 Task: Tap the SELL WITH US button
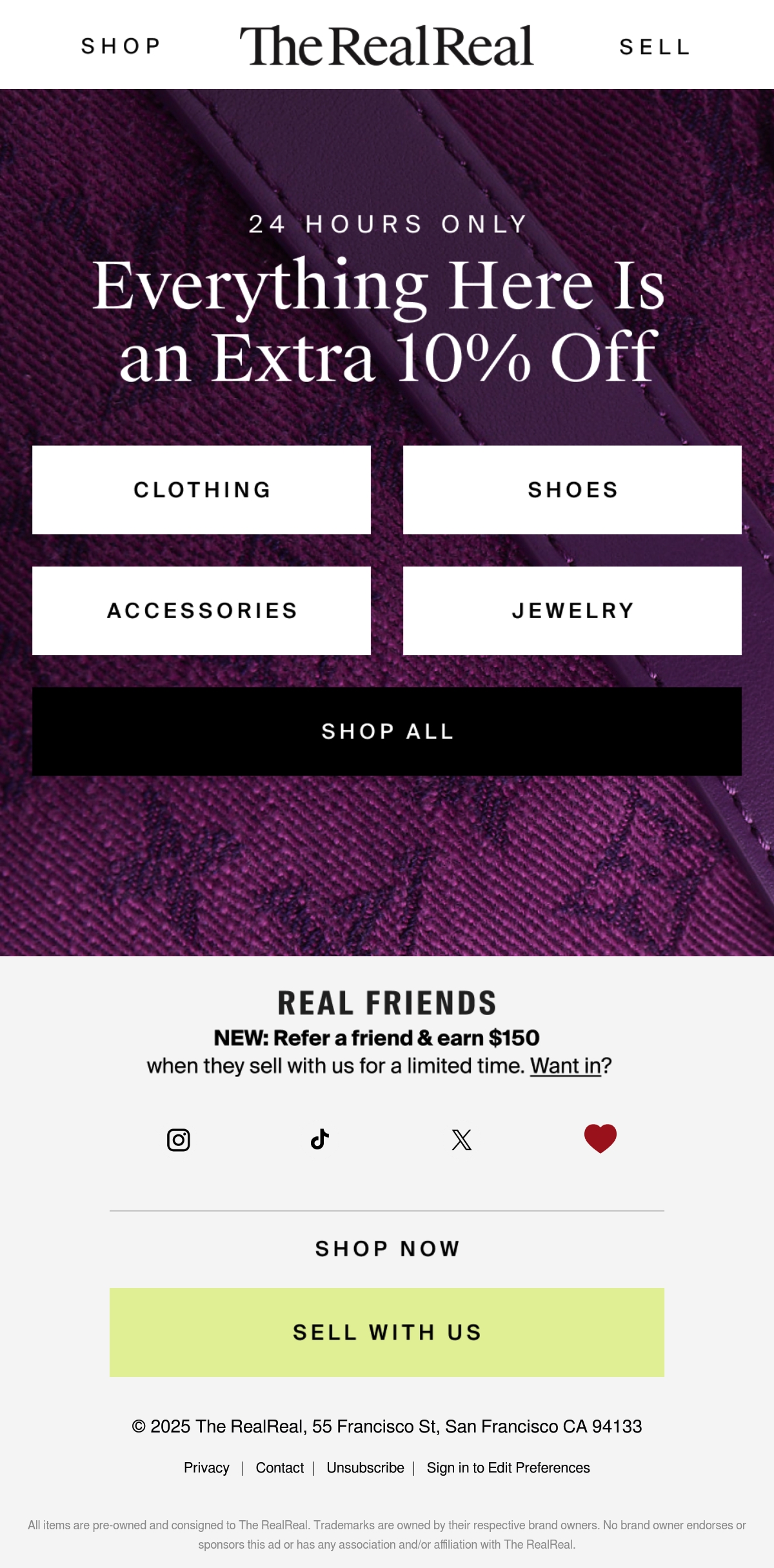click(x=387, y=1332)
